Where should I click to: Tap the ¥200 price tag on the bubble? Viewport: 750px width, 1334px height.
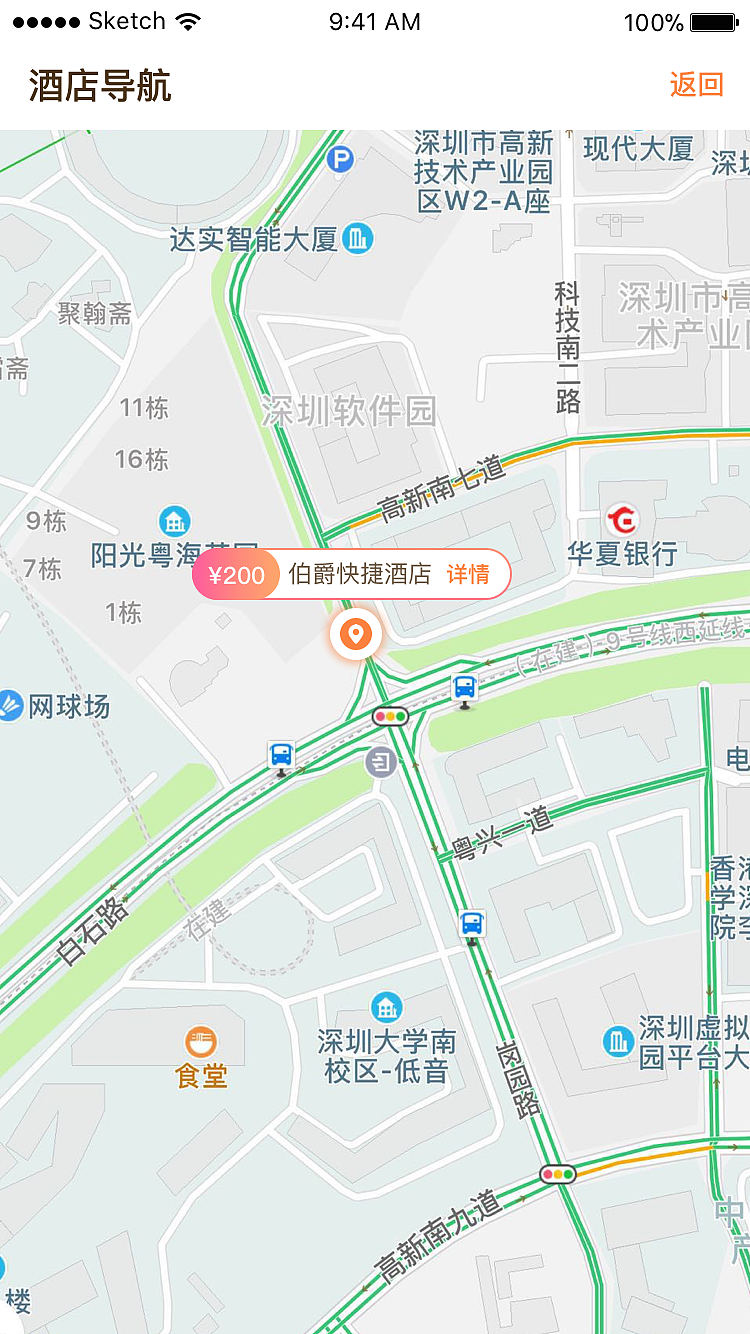click(235, 574)
